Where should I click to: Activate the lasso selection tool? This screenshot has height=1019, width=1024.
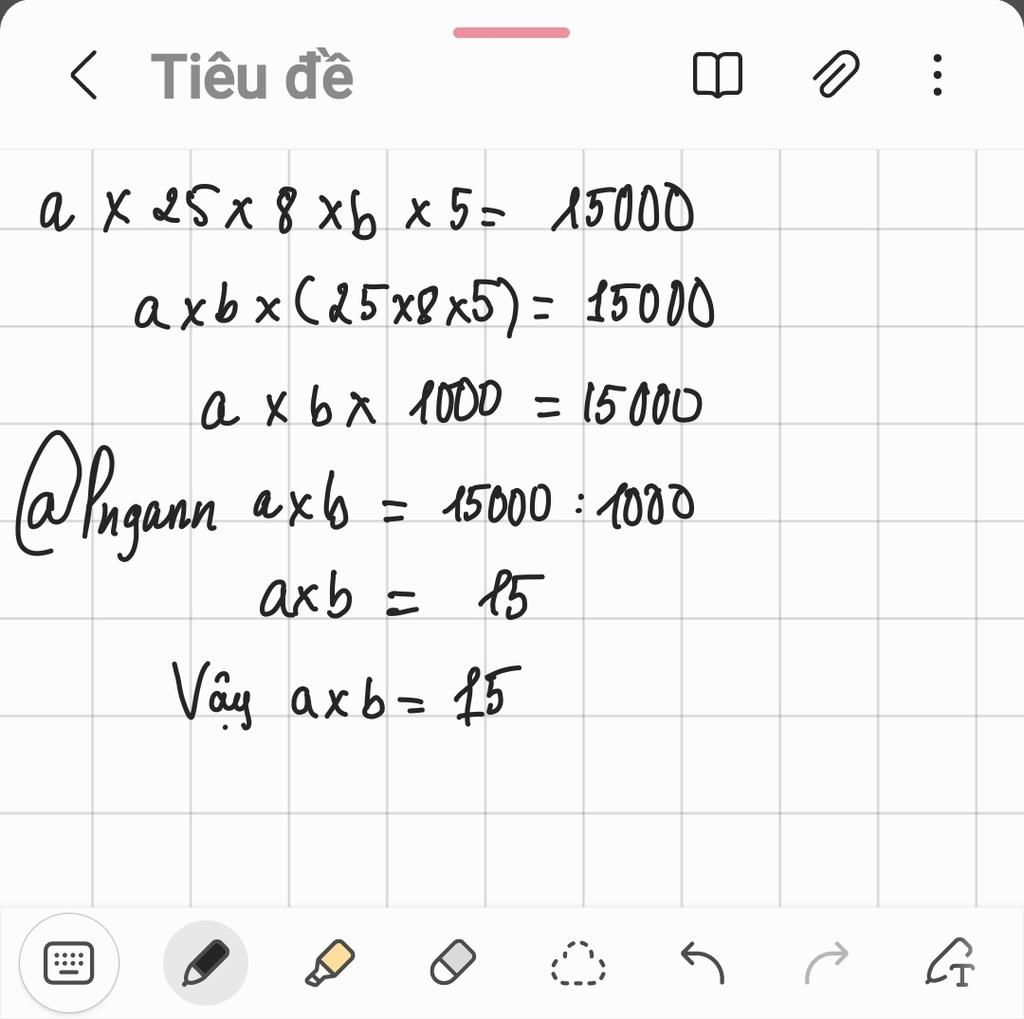578,963
